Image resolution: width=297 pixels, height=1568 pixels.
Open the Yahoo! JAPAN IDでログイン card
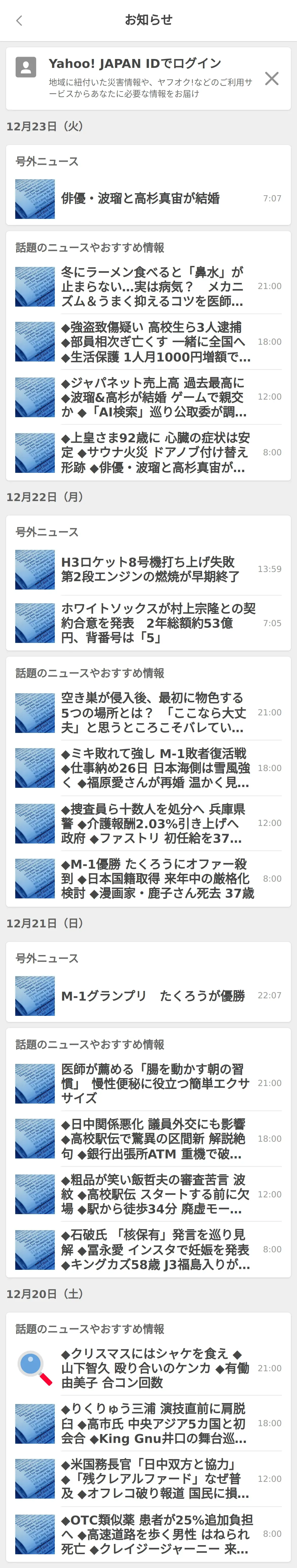tap(140, 78)
